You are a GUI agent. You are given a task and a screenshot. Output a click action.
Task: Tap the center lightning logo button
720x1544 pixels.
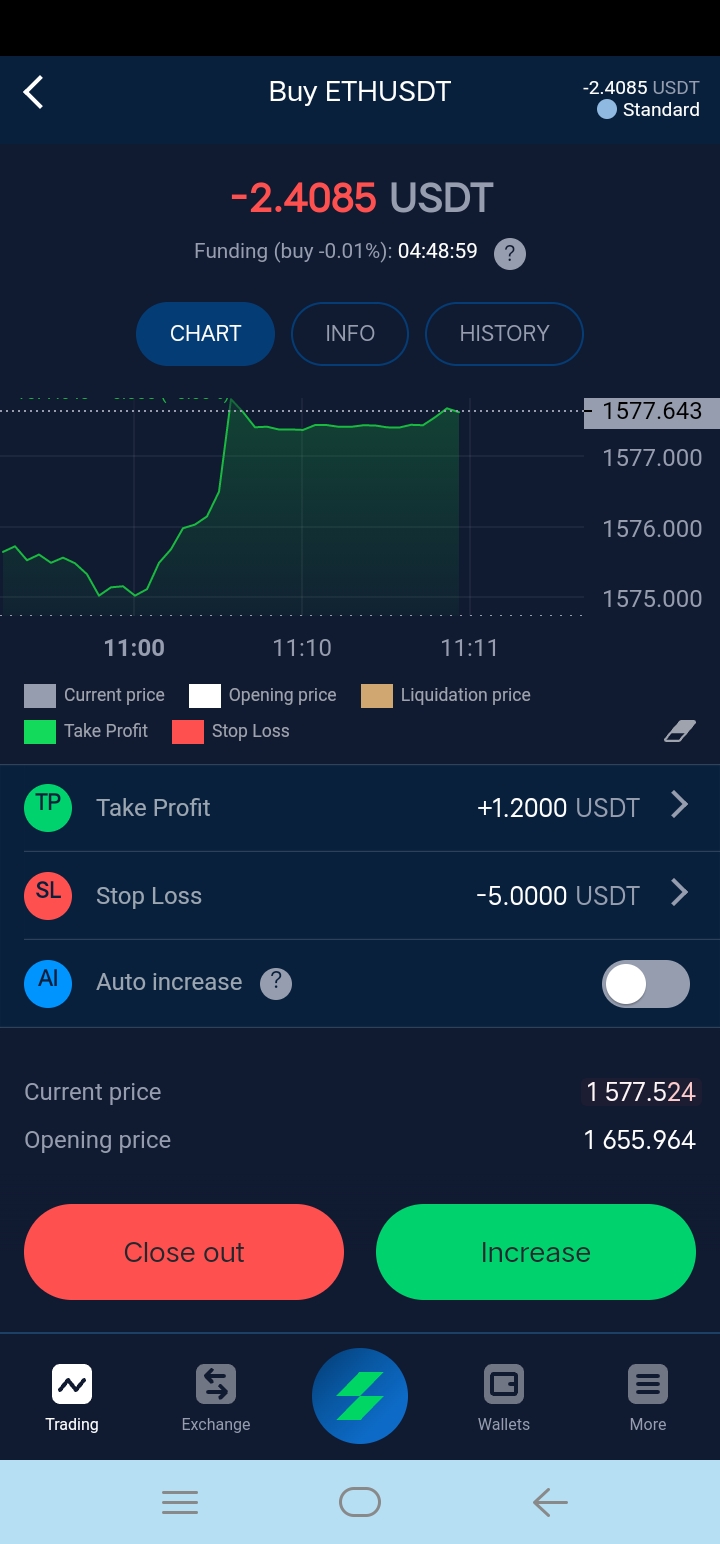pyautogui.click(x=360, y=1396)
